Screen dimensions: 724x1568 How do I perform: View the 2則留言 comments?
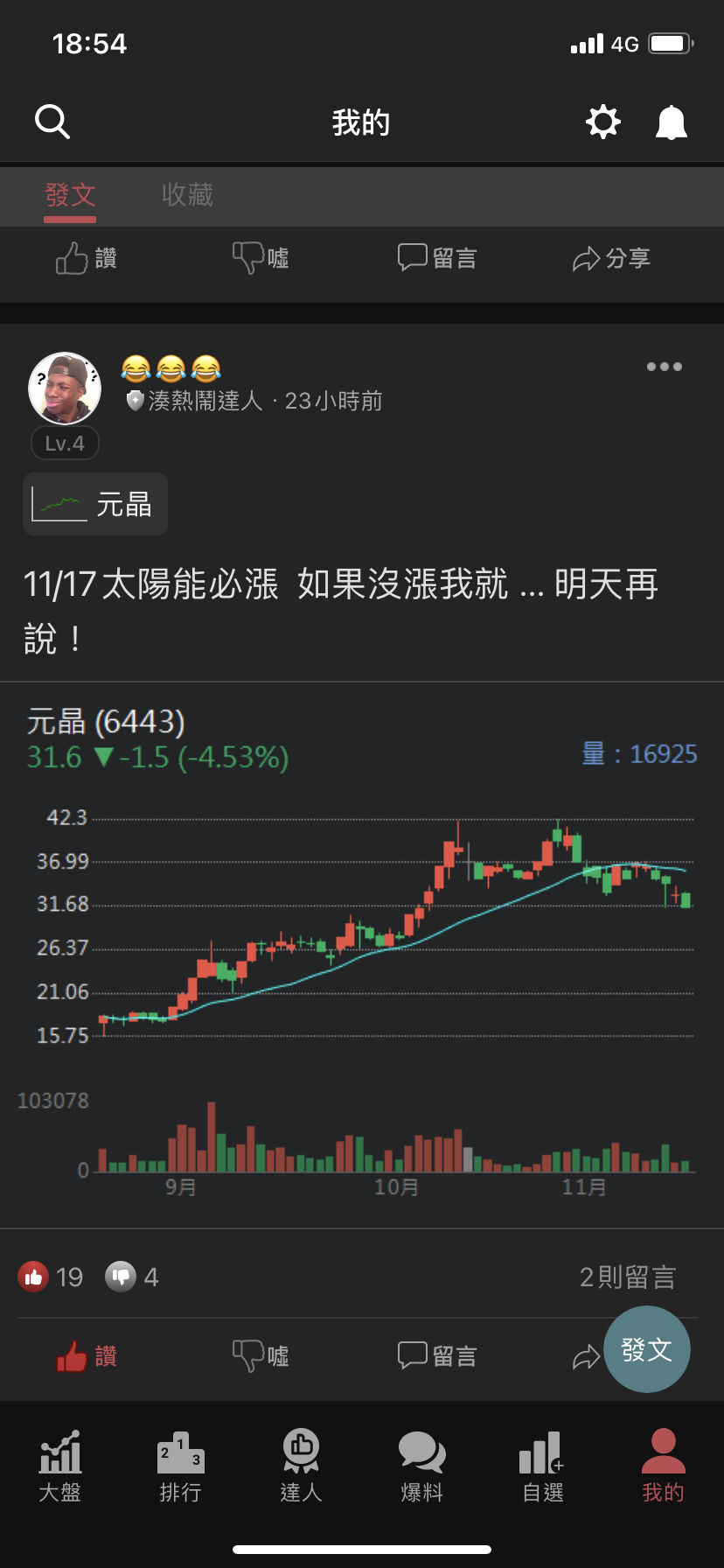coord(627,1277)
